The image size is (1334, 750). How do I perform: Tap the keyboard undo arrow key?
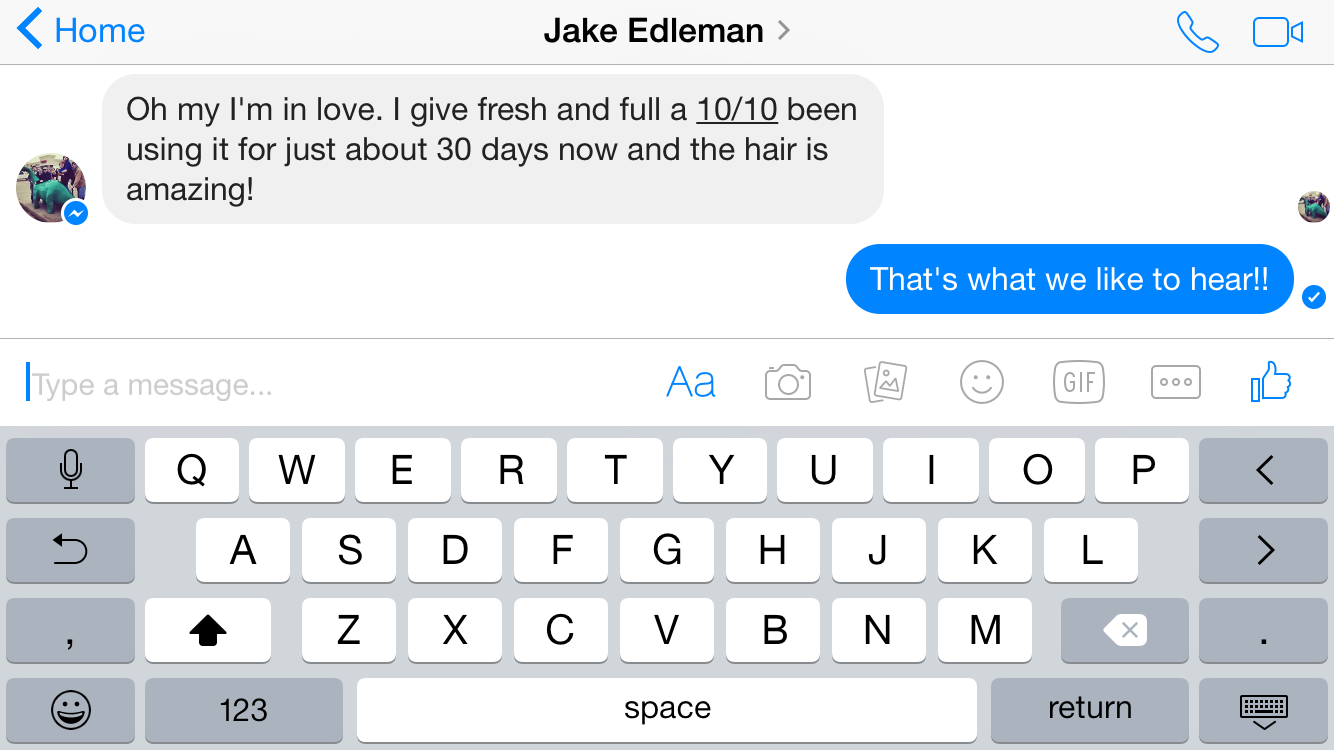70,550
